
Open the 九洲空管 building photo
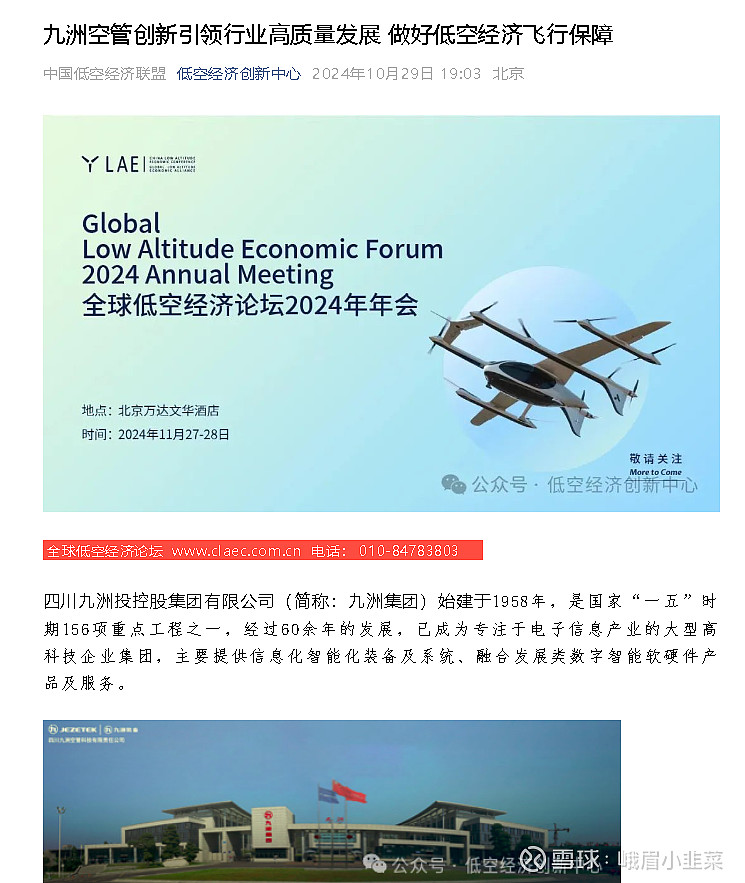331,800
